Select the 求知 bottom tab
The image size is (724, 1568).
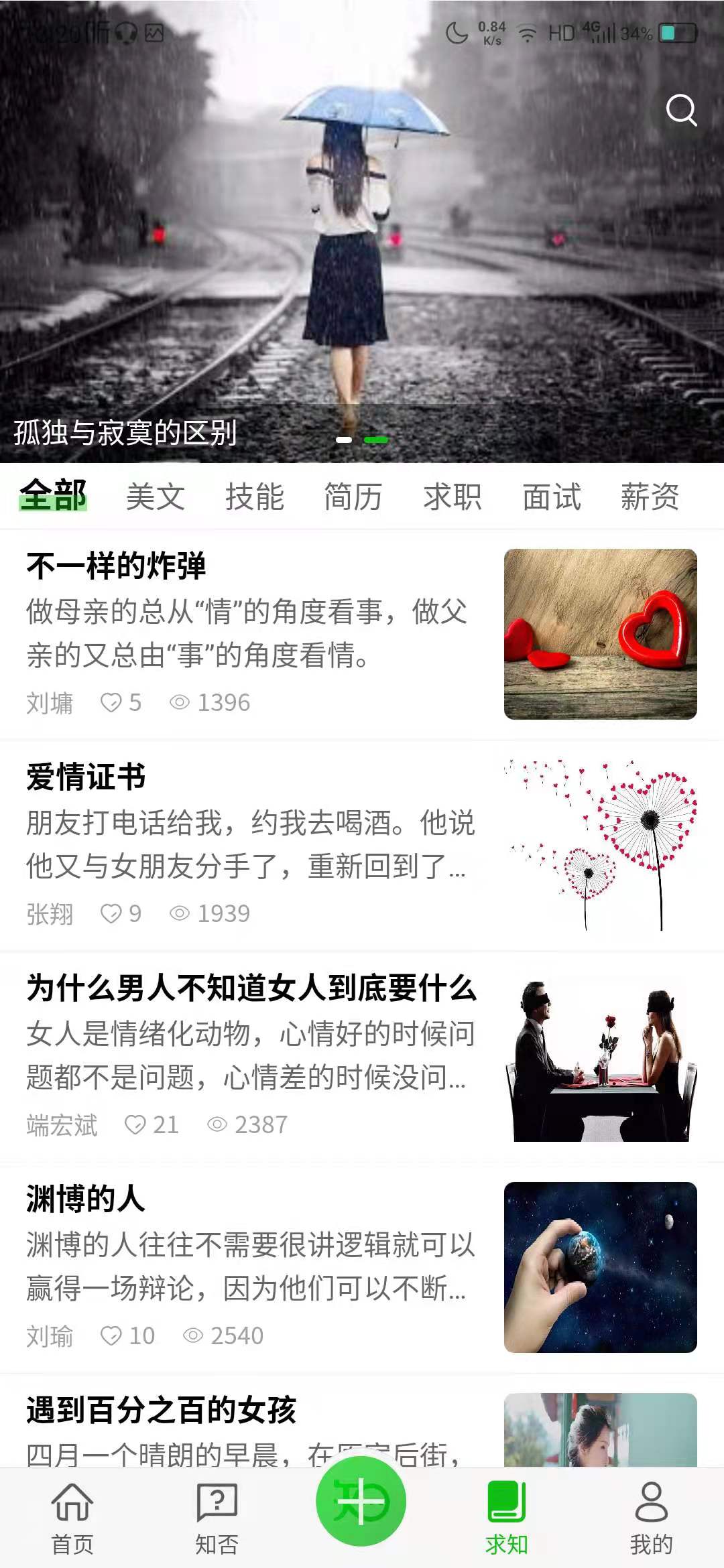[x=507, y=1518]
